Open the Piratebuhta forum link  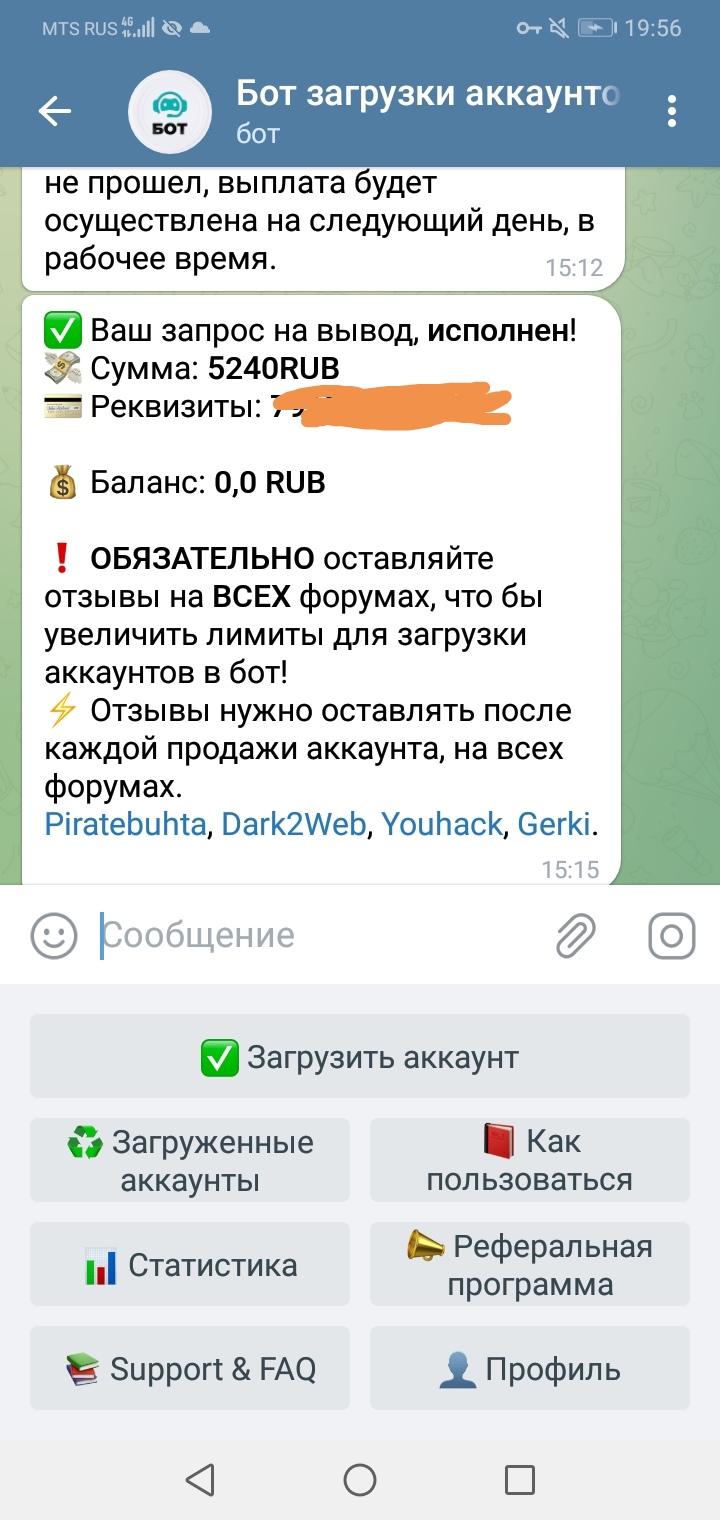126,825
